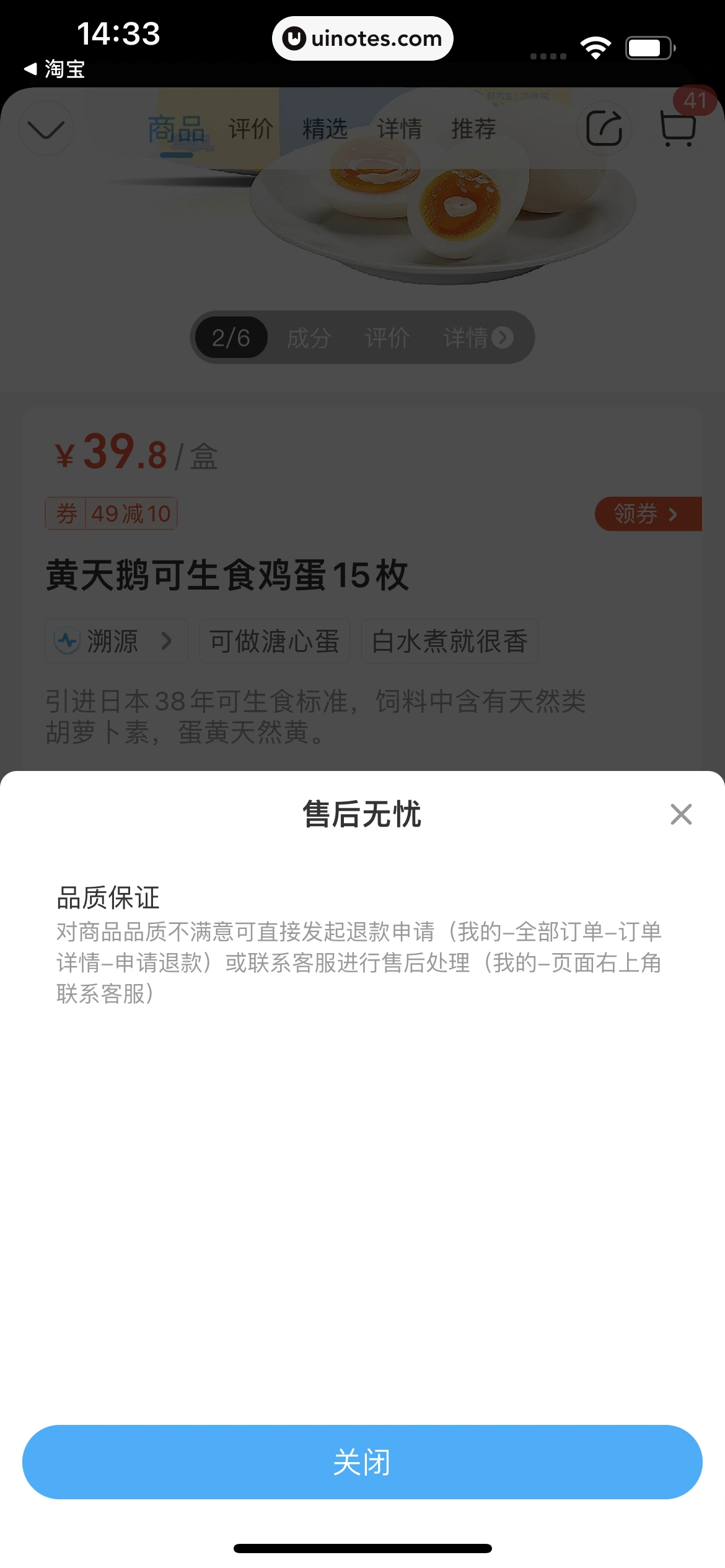Tap the uinotes.com status pill
Screen dimensions: 725x1568
coord(362,38)
